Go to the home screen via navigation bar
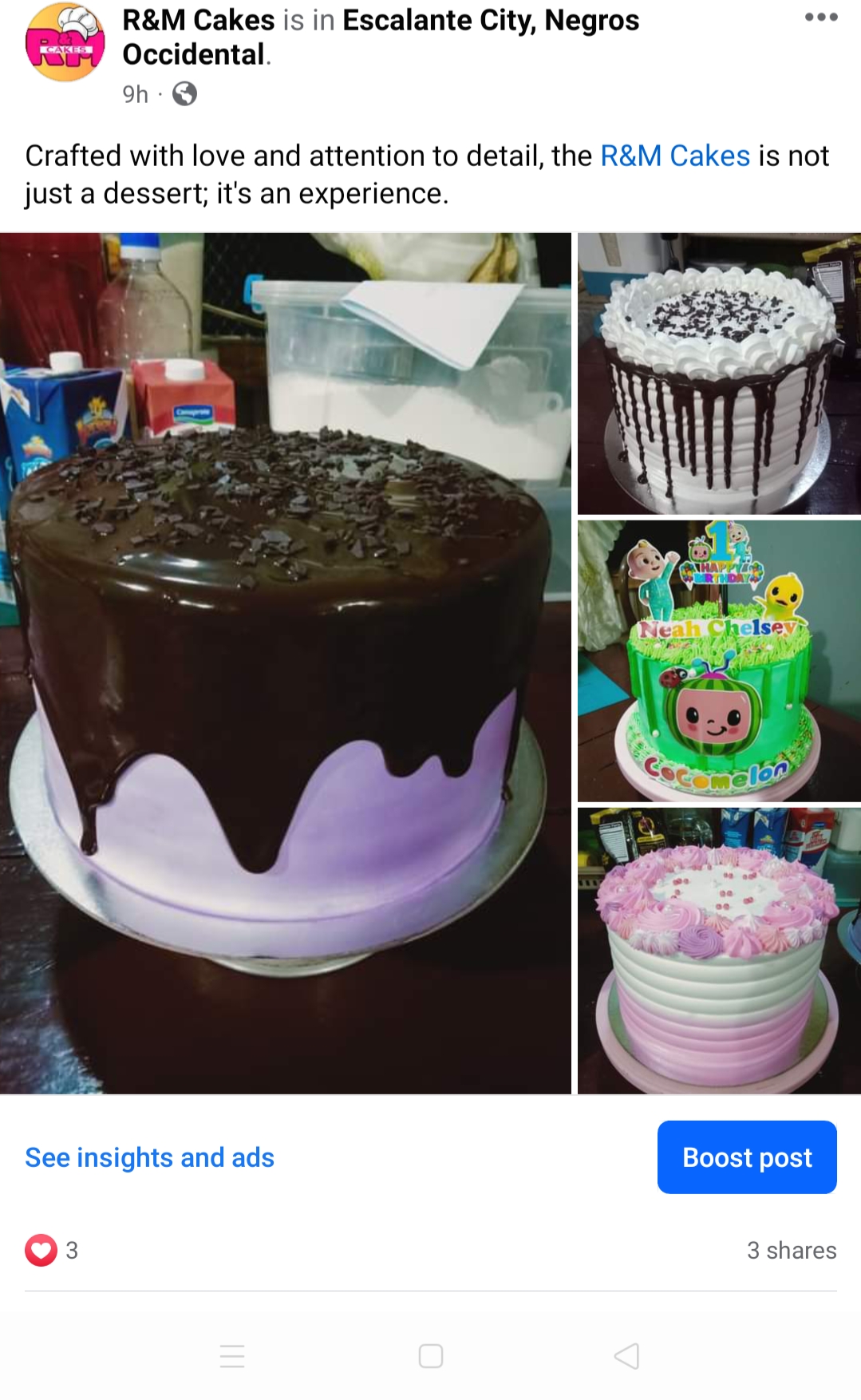 (x=431, y=1356)
